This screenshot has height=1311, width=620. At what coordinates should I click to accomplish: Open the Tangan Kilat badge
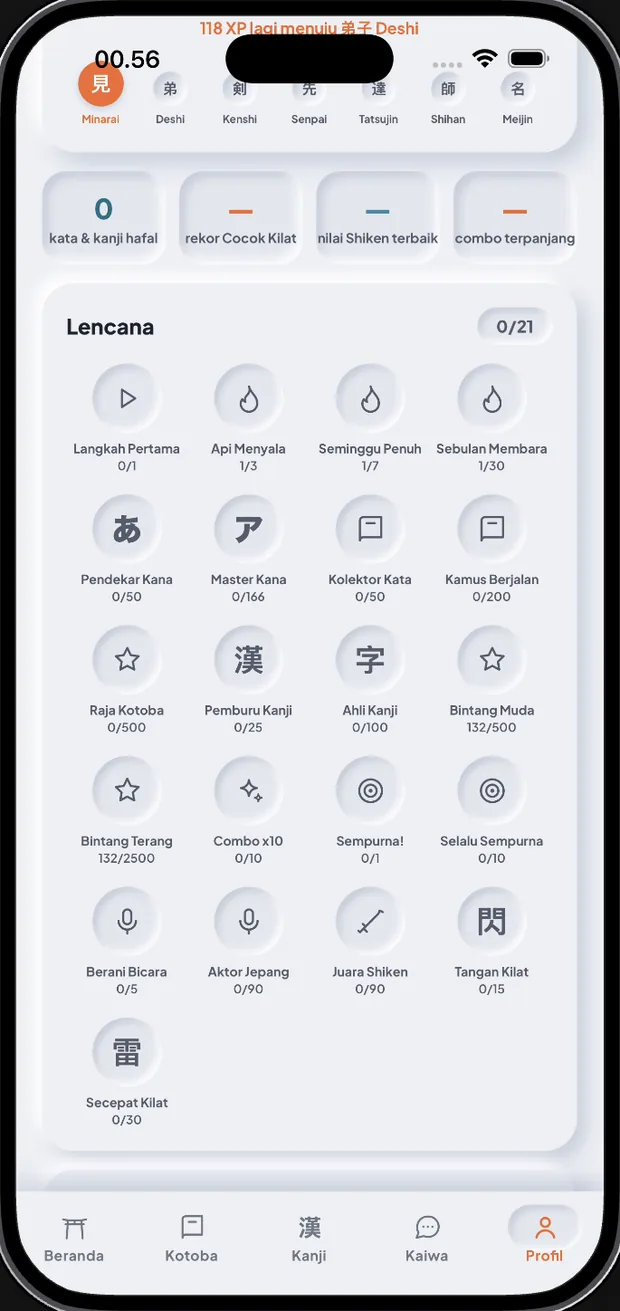click(x=492, y=942)
